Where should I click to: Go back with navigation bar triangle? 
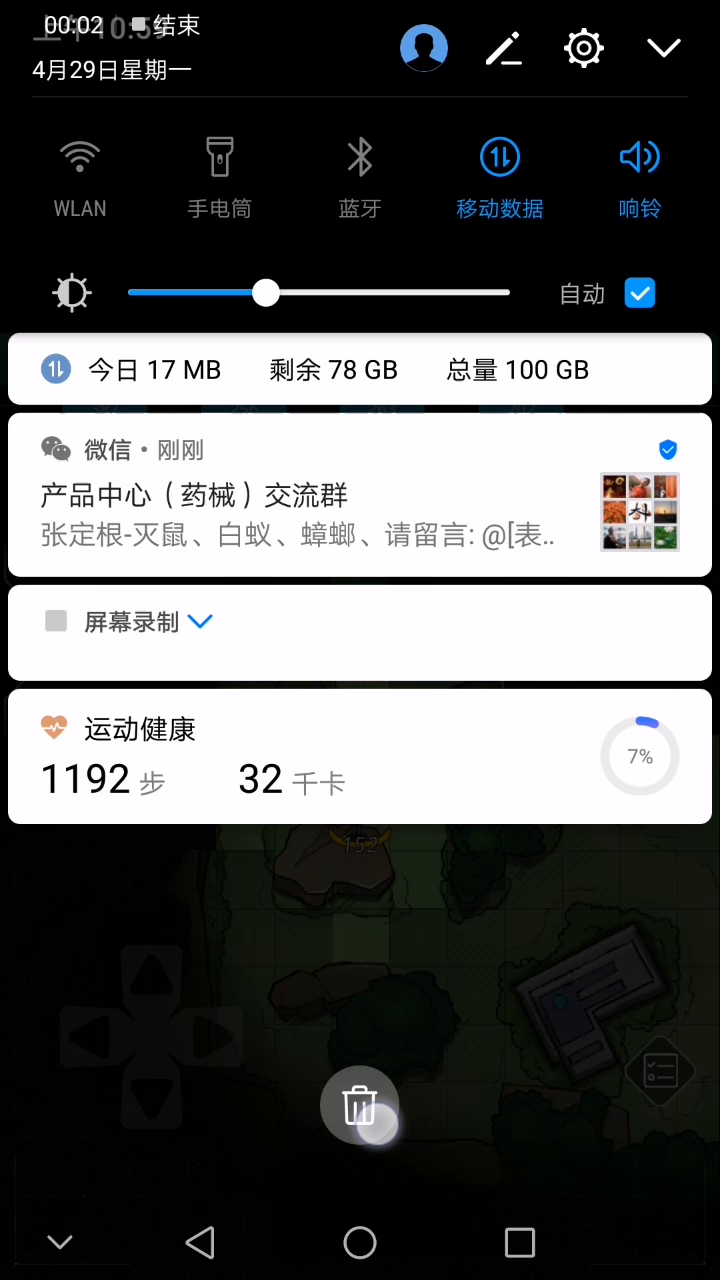click(200, 1242)
